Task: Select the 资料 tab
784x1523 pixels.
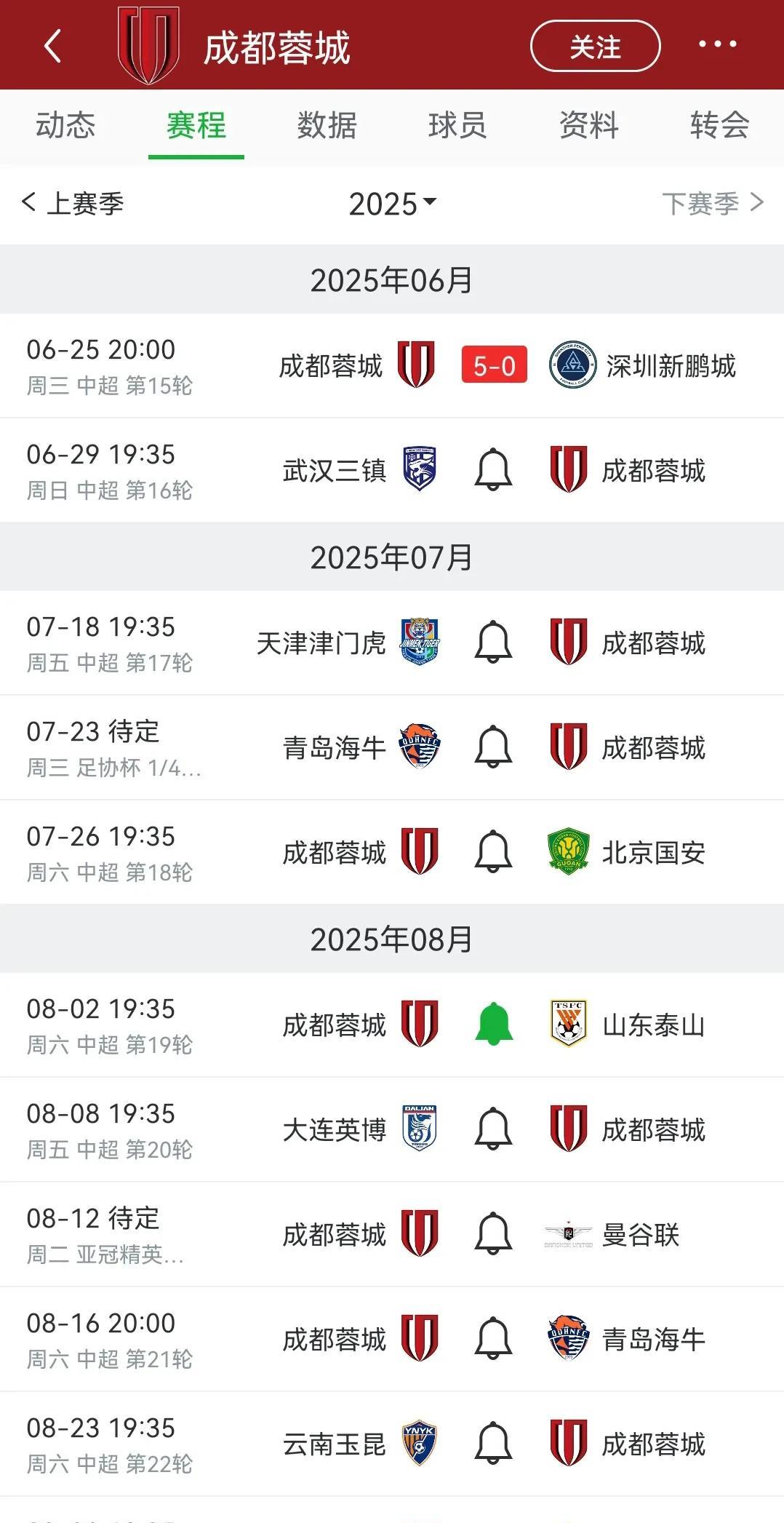Action: [588, 125]
